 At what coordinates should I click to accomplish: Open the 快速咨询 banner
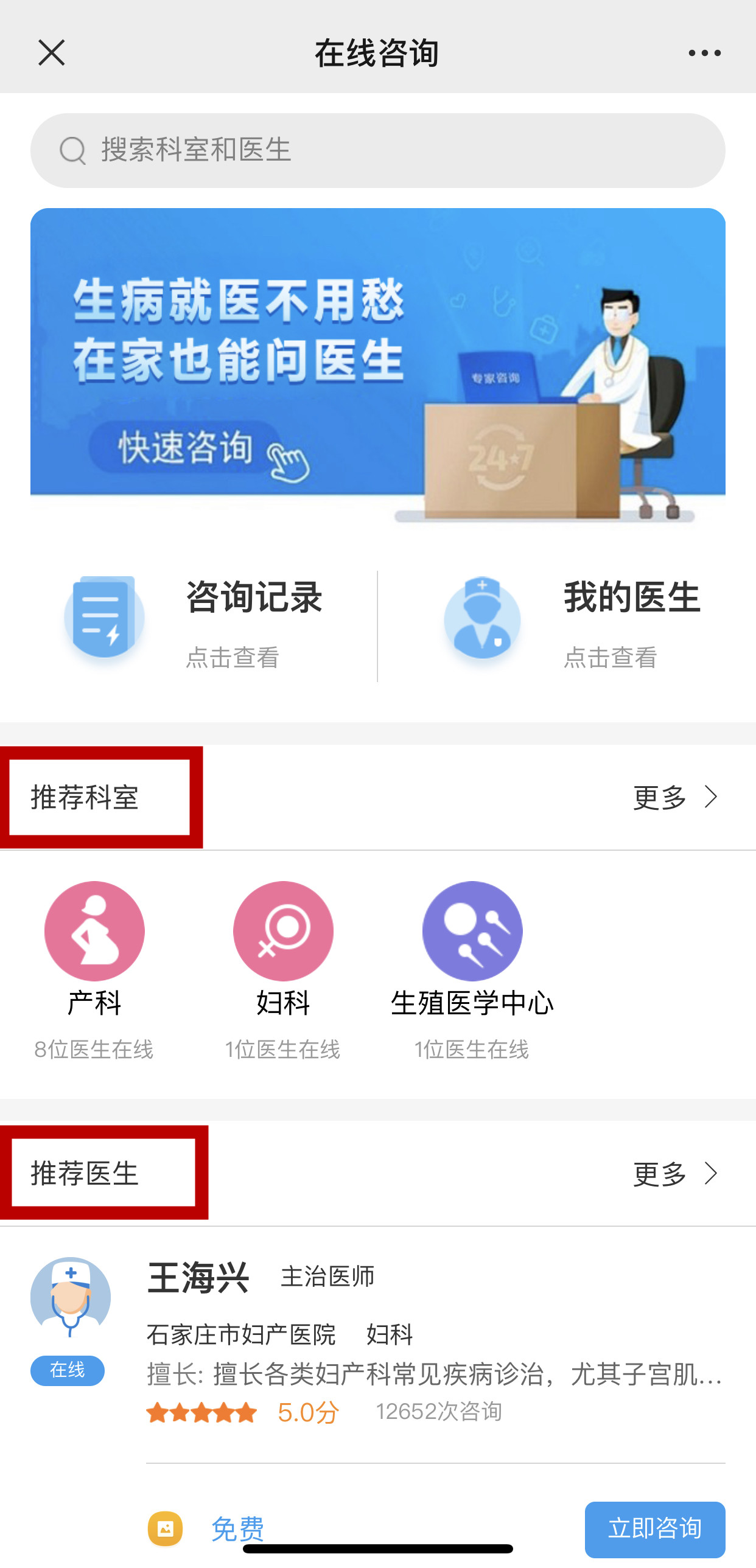377,365
